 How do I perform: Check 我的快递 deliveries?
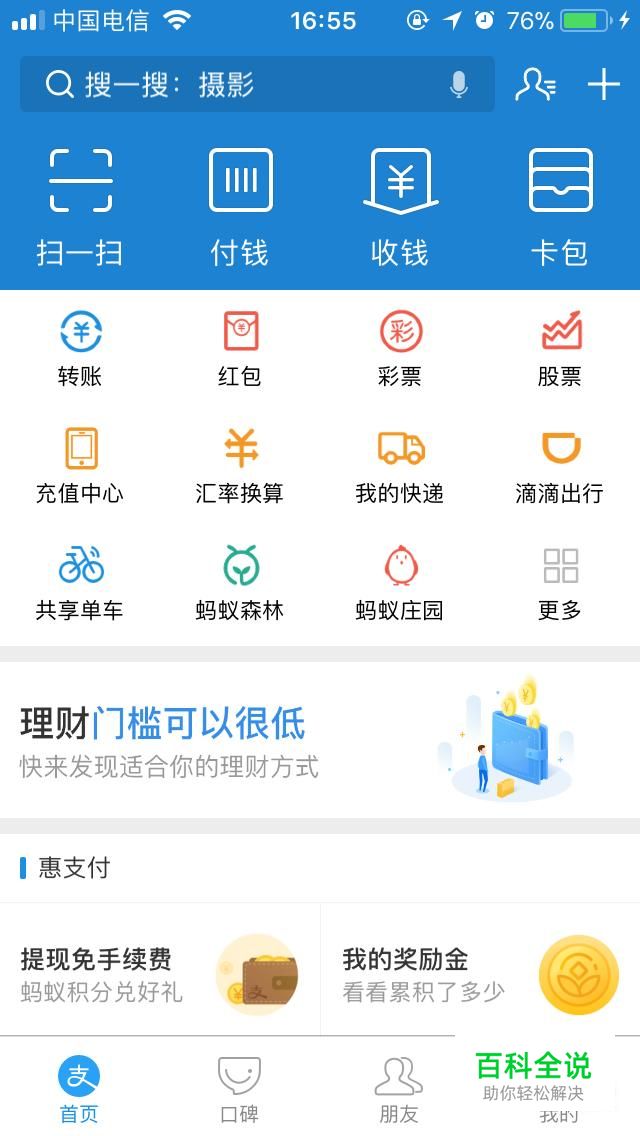[x=400, y=464]
